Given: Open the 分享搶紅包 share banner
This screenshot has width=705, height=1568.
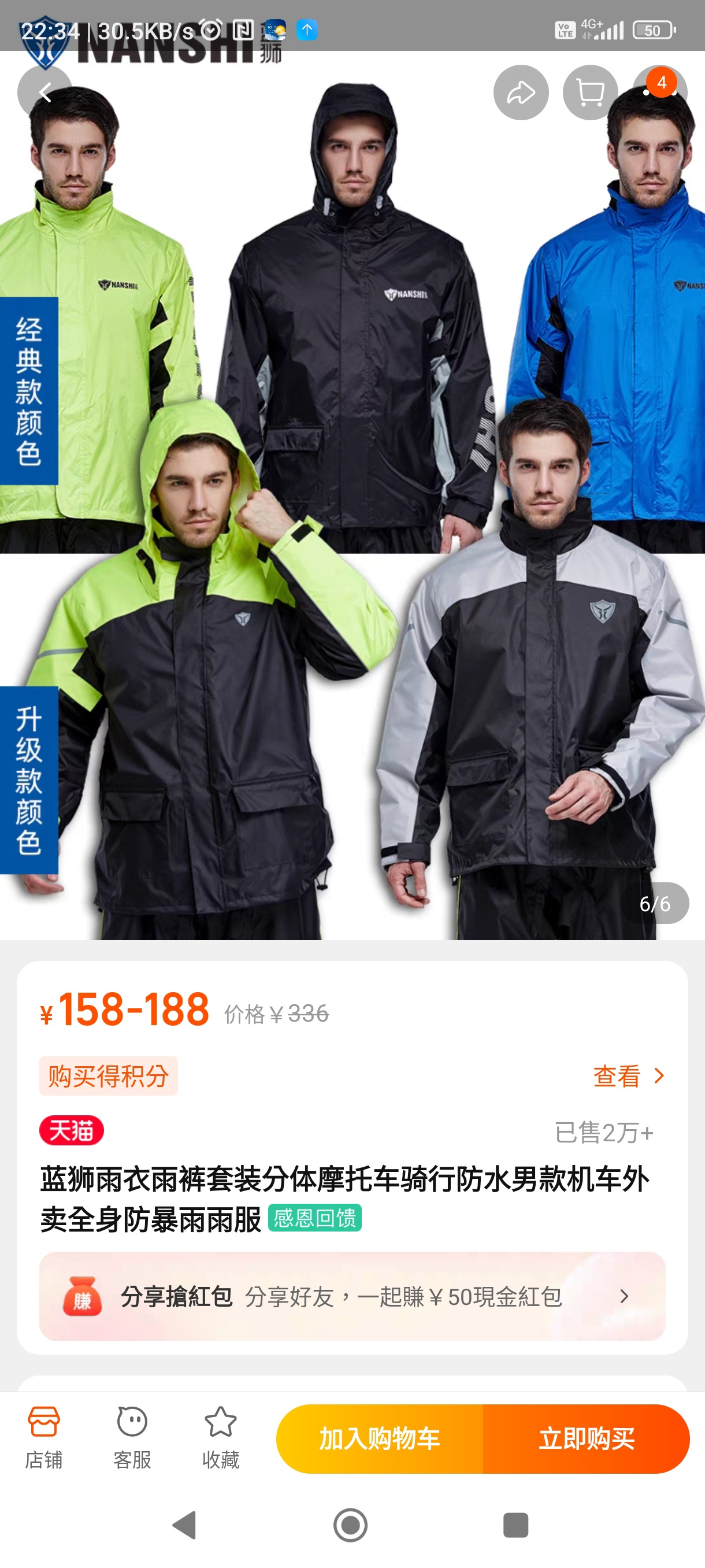Looking at the screenshot, I should point(352,1296).
